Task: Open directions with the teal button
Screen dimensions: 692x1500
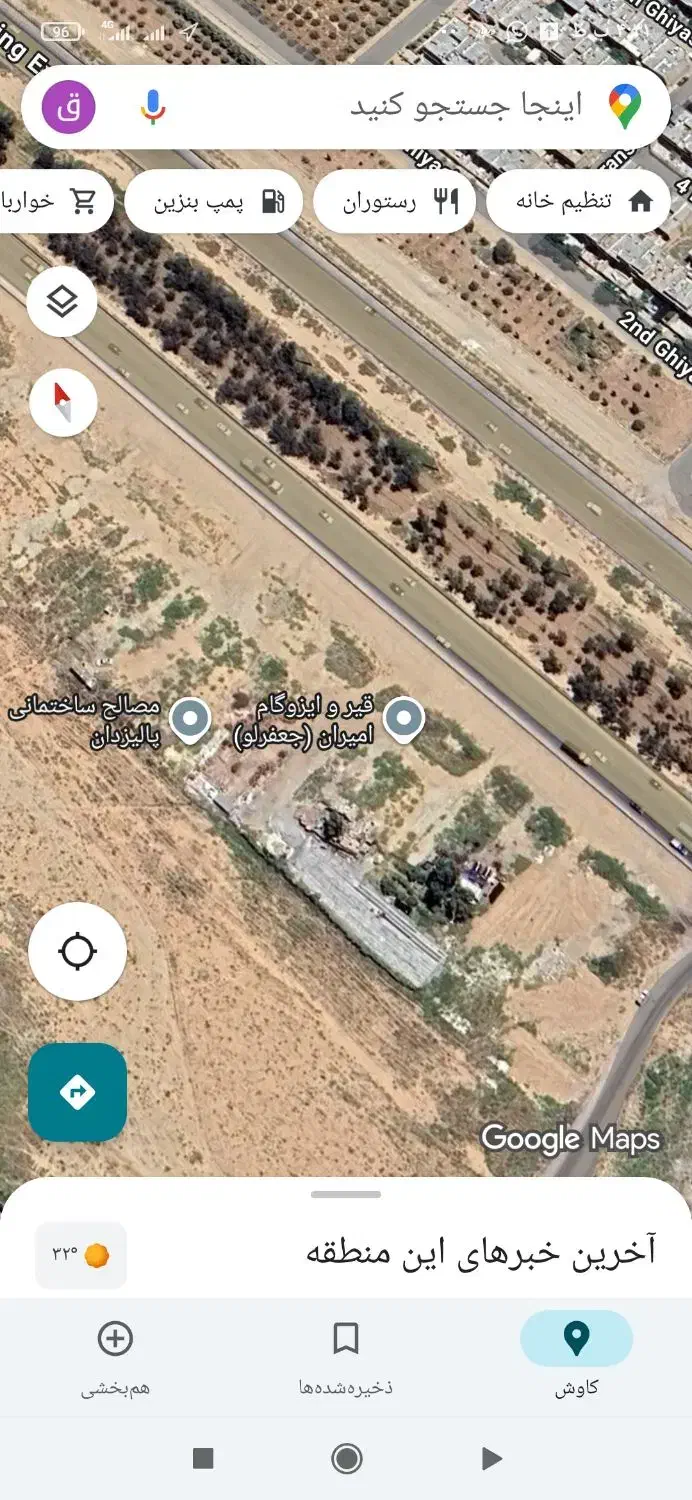Action: coord(78,1092)
